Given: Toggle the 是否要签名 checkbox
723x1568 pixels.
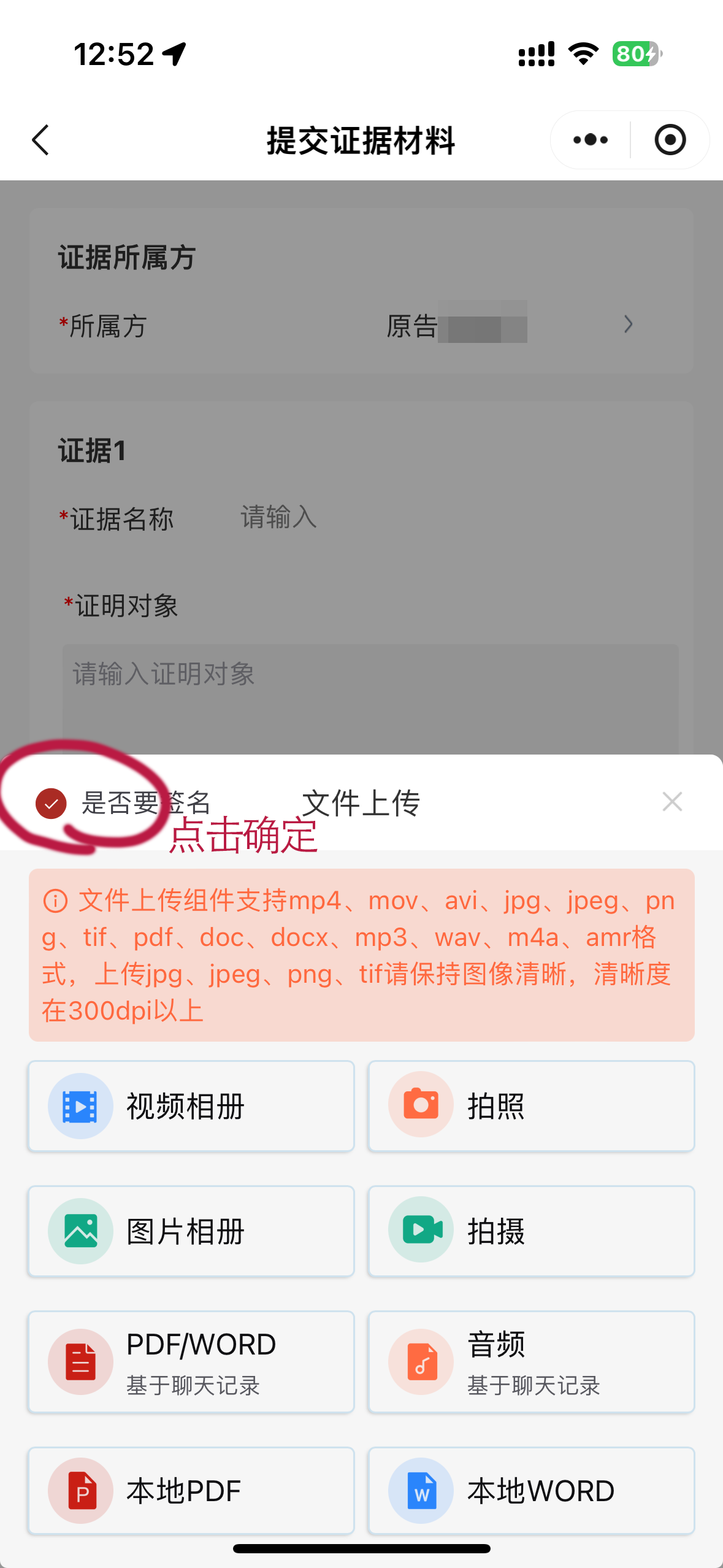Looking at the screenshot, I should click(x=51, y=803).
